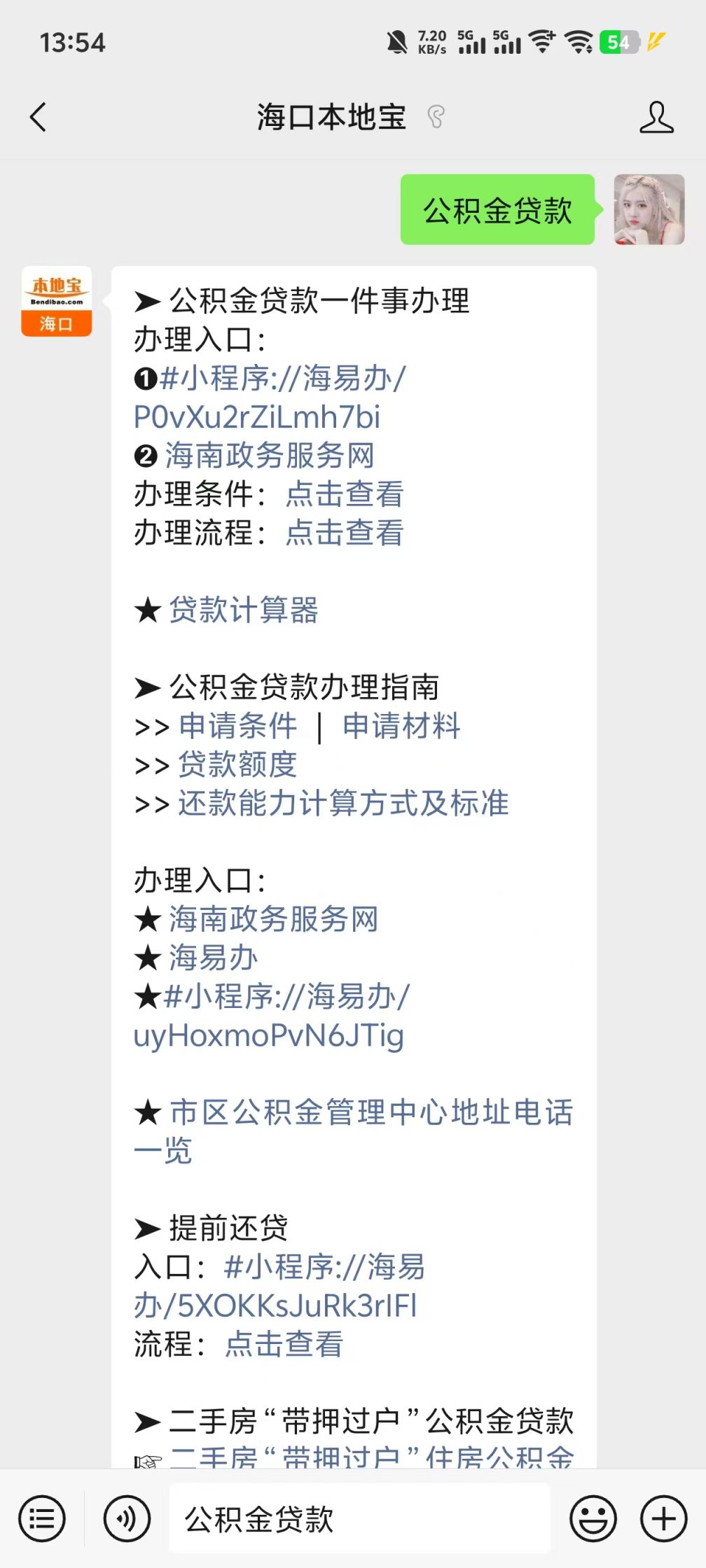Open the 申请条件 link
Image resolution: width=706 pixels, height=1568 pixels.
238,726
